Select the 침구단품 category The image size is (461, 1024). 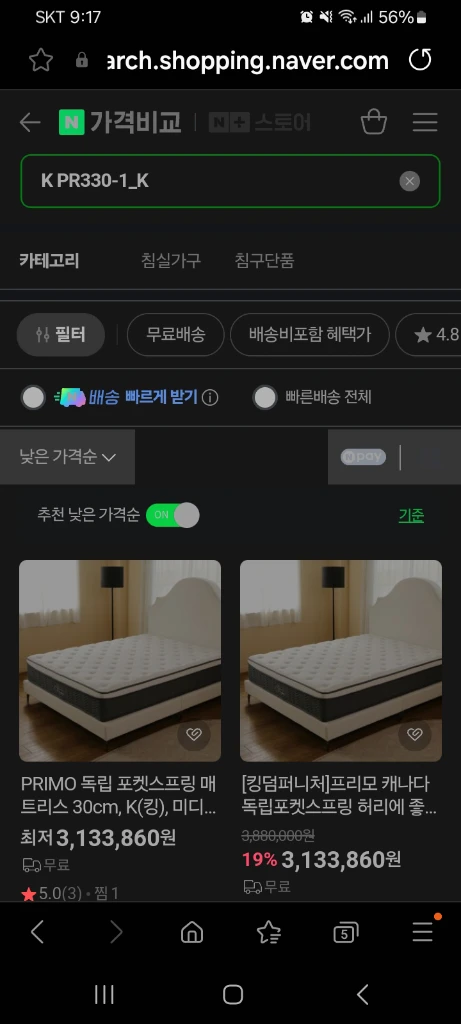coord(264,261)
